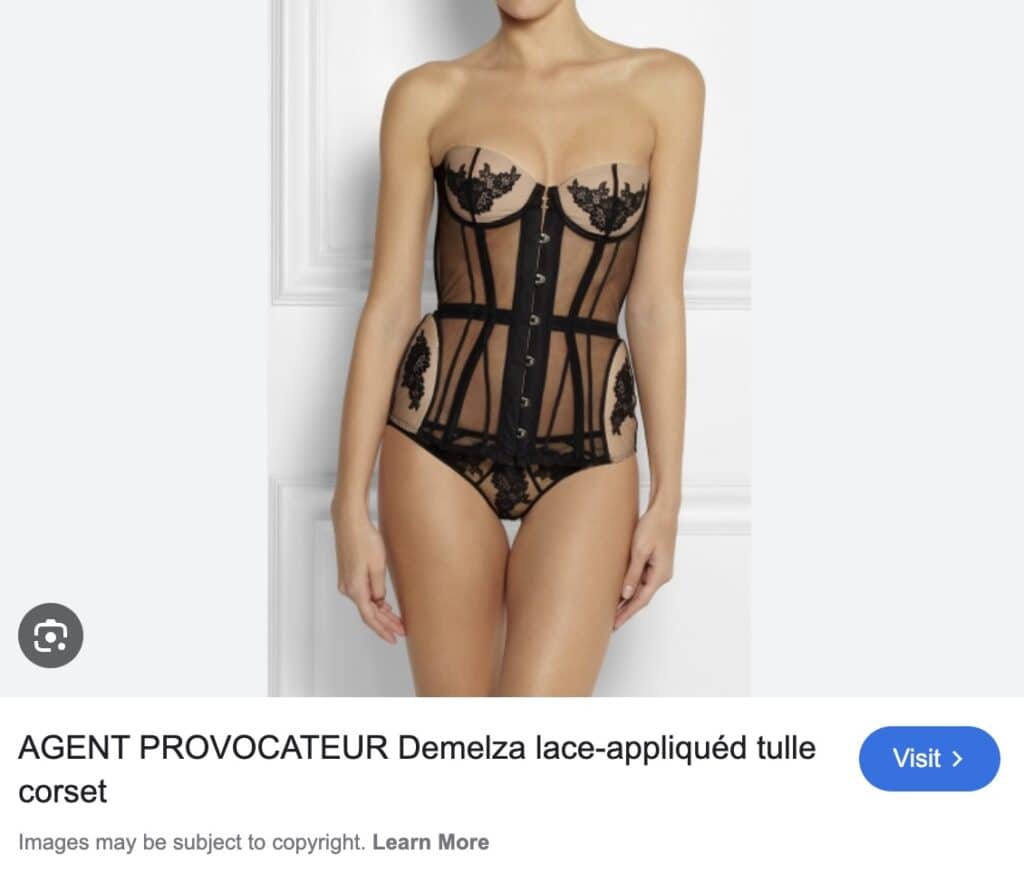Screen dimensions: 1024x874
Task: Search this image with Google Lens
Action: 51,635
